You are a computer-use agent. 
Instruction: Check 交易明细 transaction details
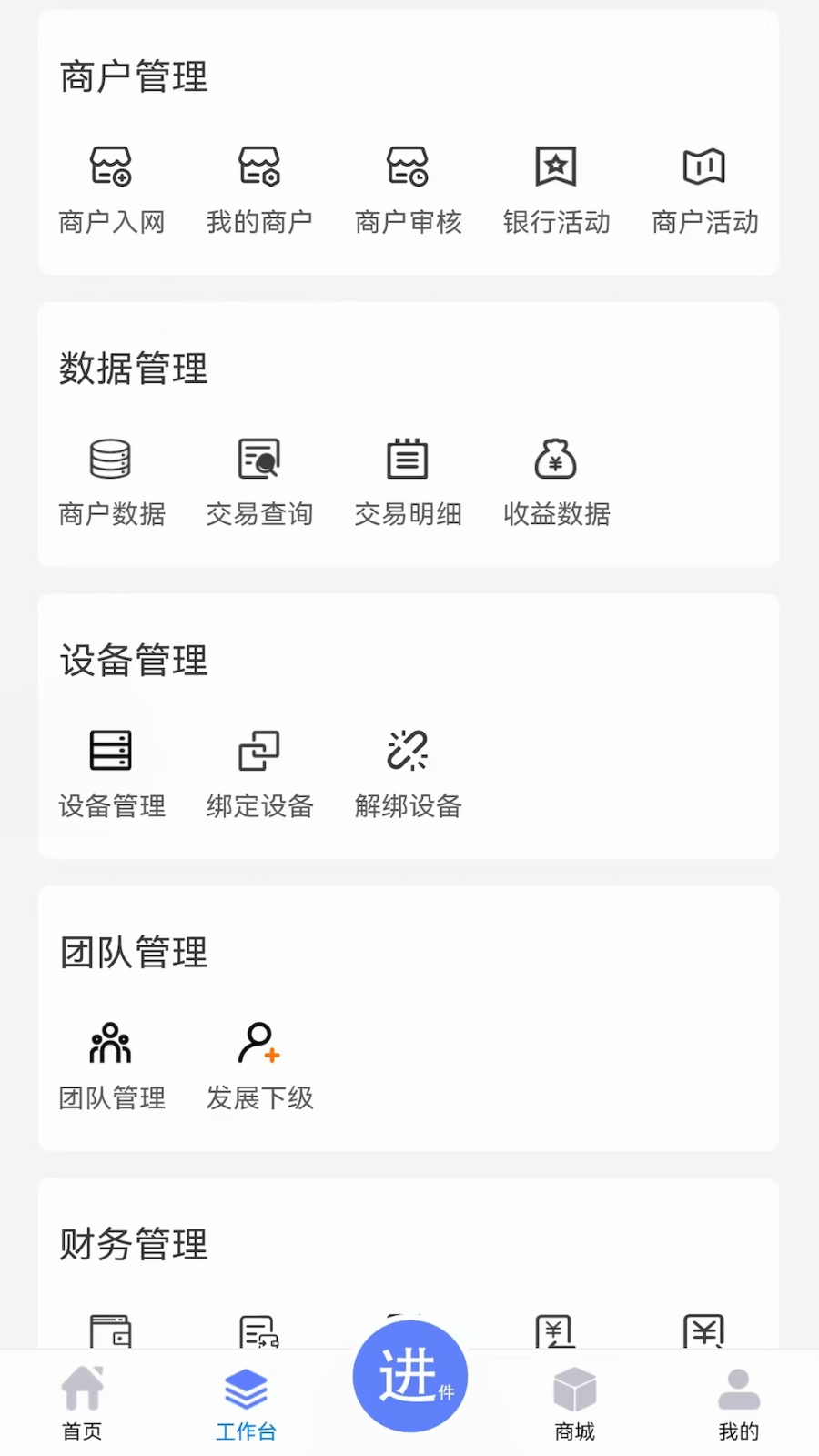(408, 478)
